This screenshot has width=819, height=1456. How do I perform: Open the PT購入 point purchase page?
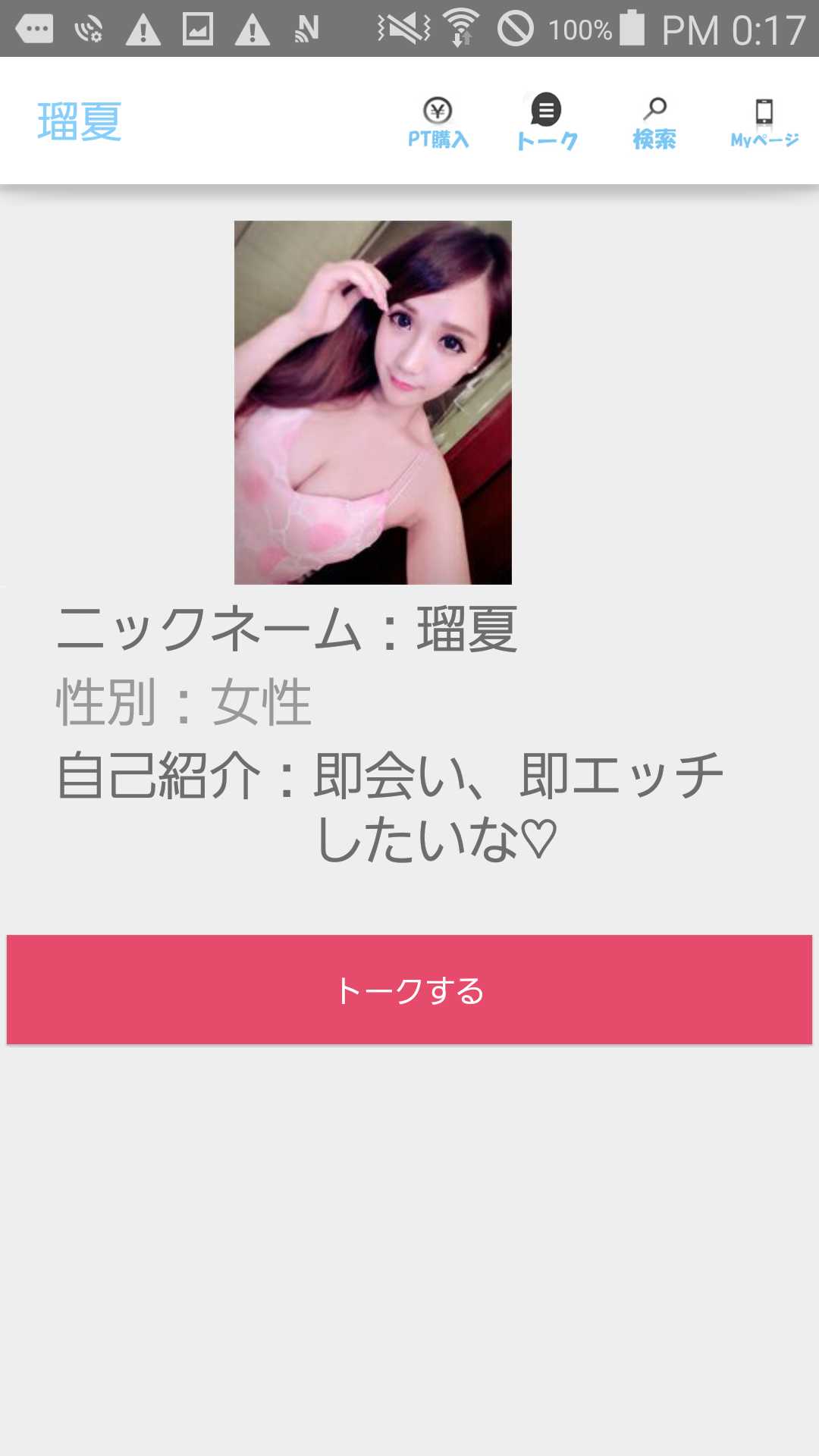438,123
